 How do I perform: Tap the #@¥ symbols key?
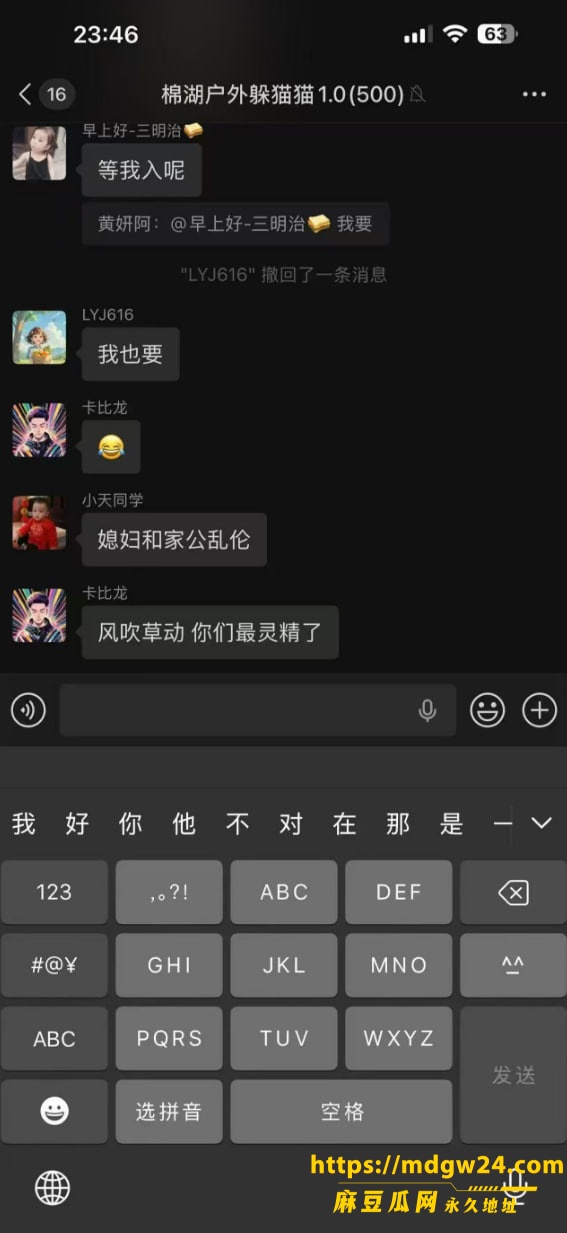pyautogui.click(x=54, y=965)
